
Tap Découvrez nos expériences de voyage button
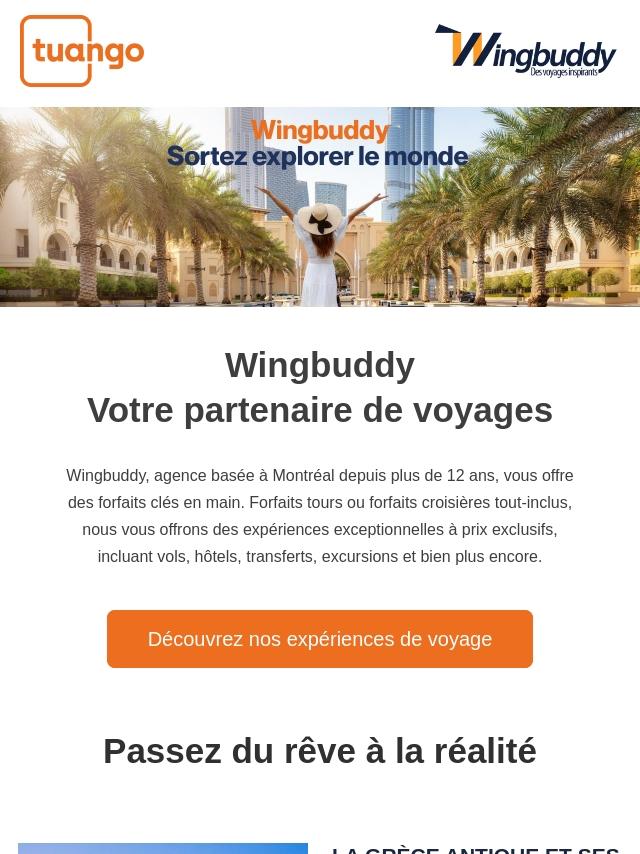pyautogui.click(x=320, y=639)
